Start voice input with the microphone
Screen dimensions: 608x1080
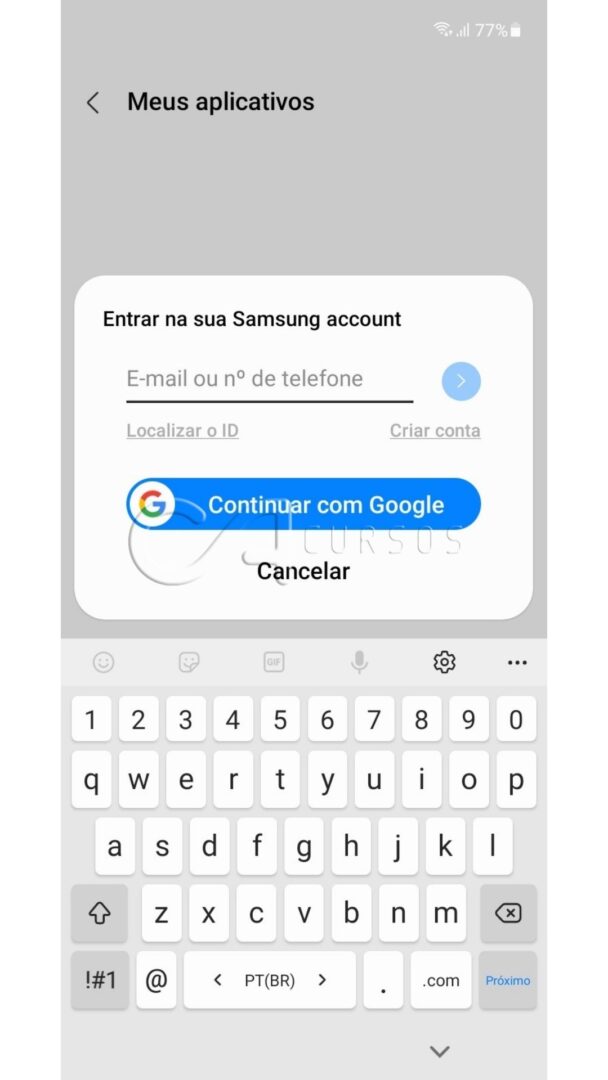(x=359, y=662)
